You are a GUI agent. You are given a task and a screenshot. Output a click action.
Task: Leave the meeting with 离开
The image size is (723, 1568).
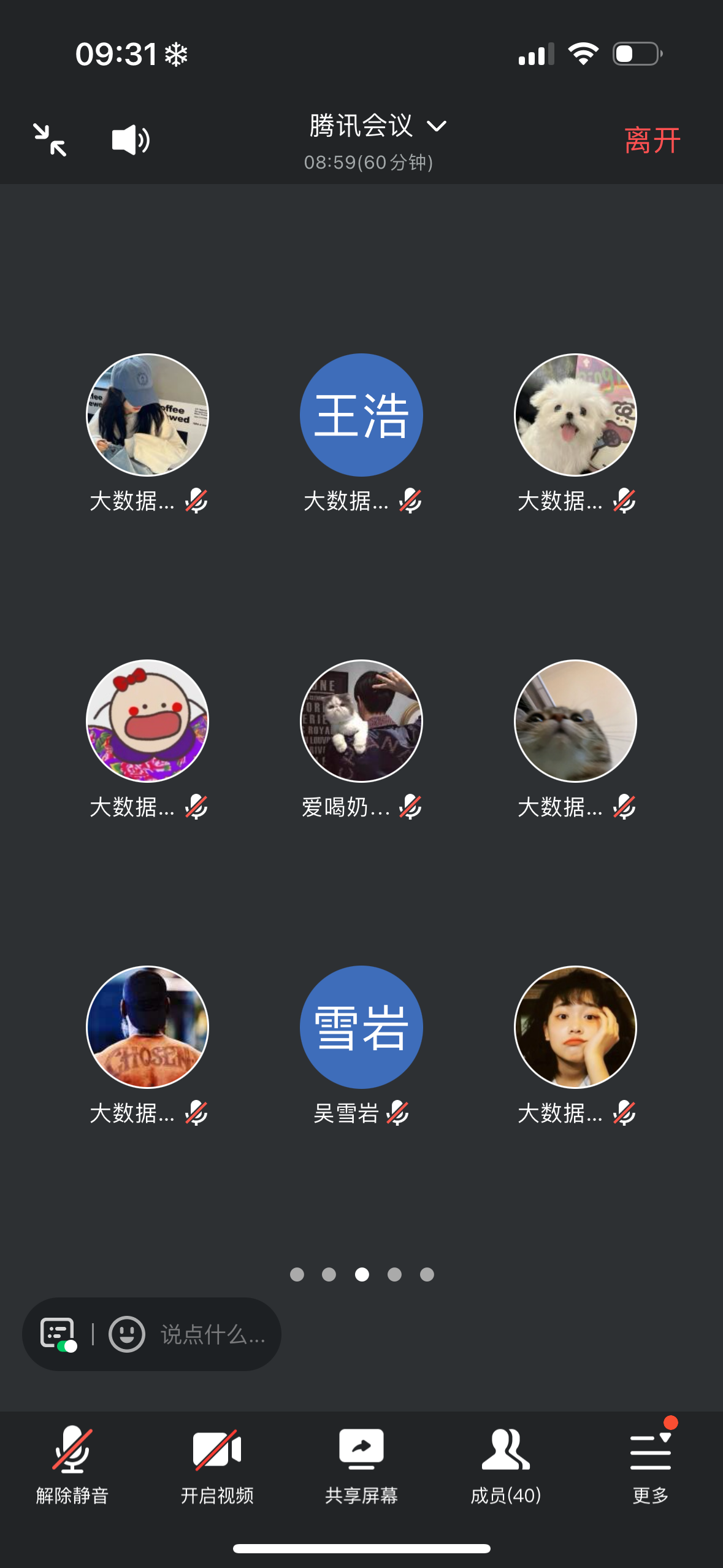tap(652, 140)
